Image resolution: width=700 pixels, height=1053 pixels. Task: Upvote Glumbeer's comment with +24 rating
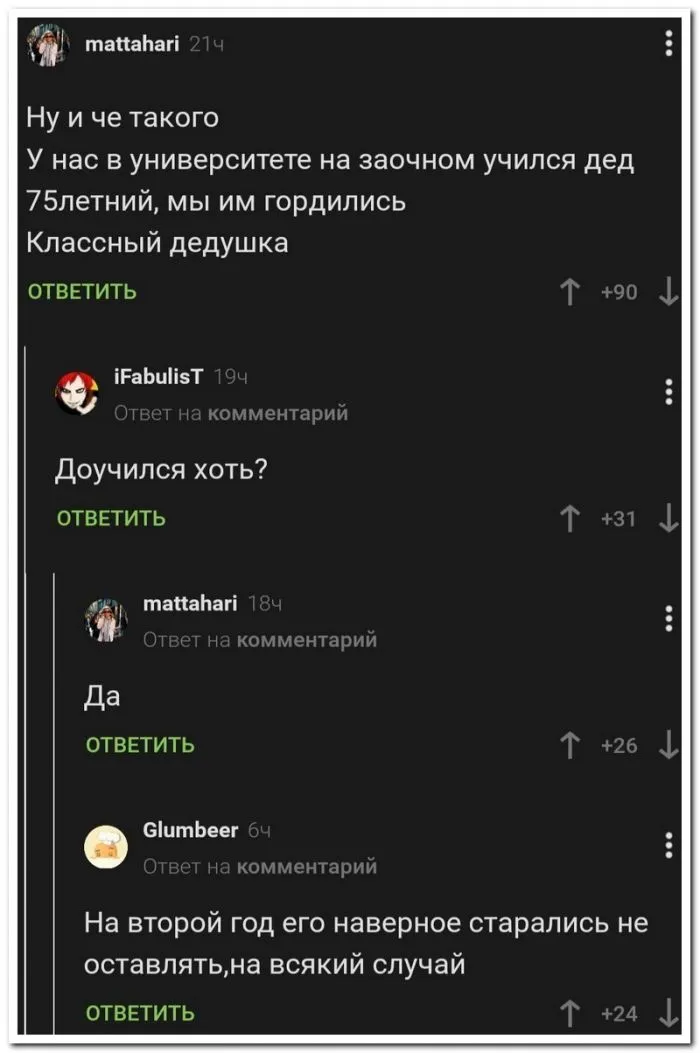(x=571, y=1013)
